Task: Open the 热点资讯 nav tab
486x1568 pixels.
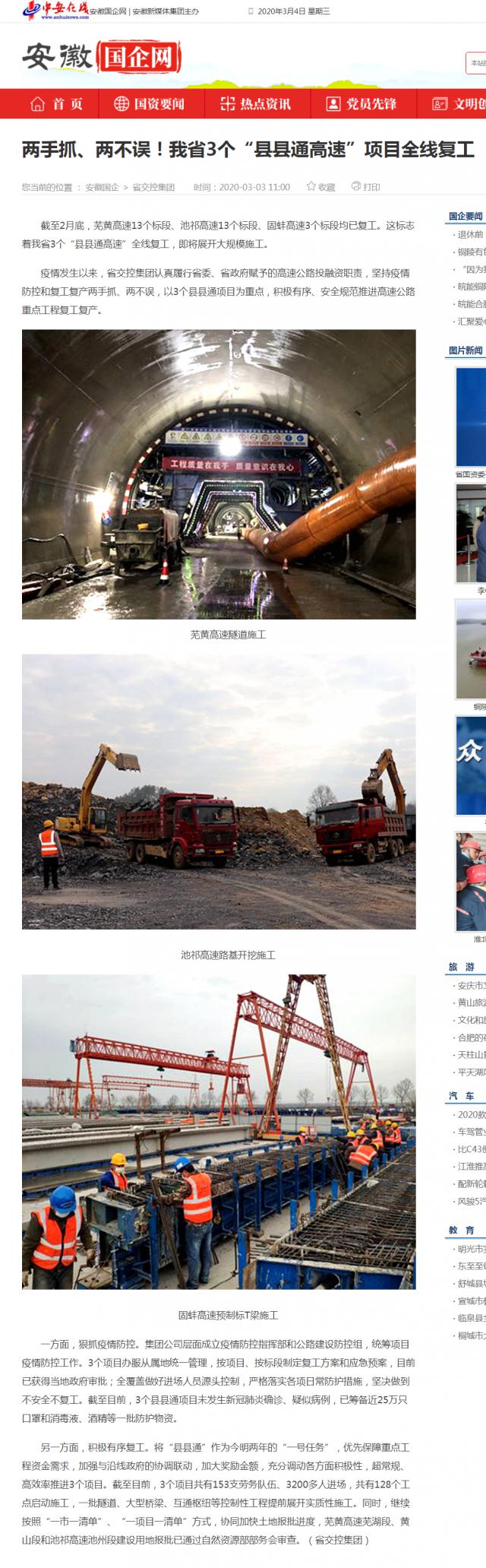Action: pyautogui.click(x=256, y=104)
